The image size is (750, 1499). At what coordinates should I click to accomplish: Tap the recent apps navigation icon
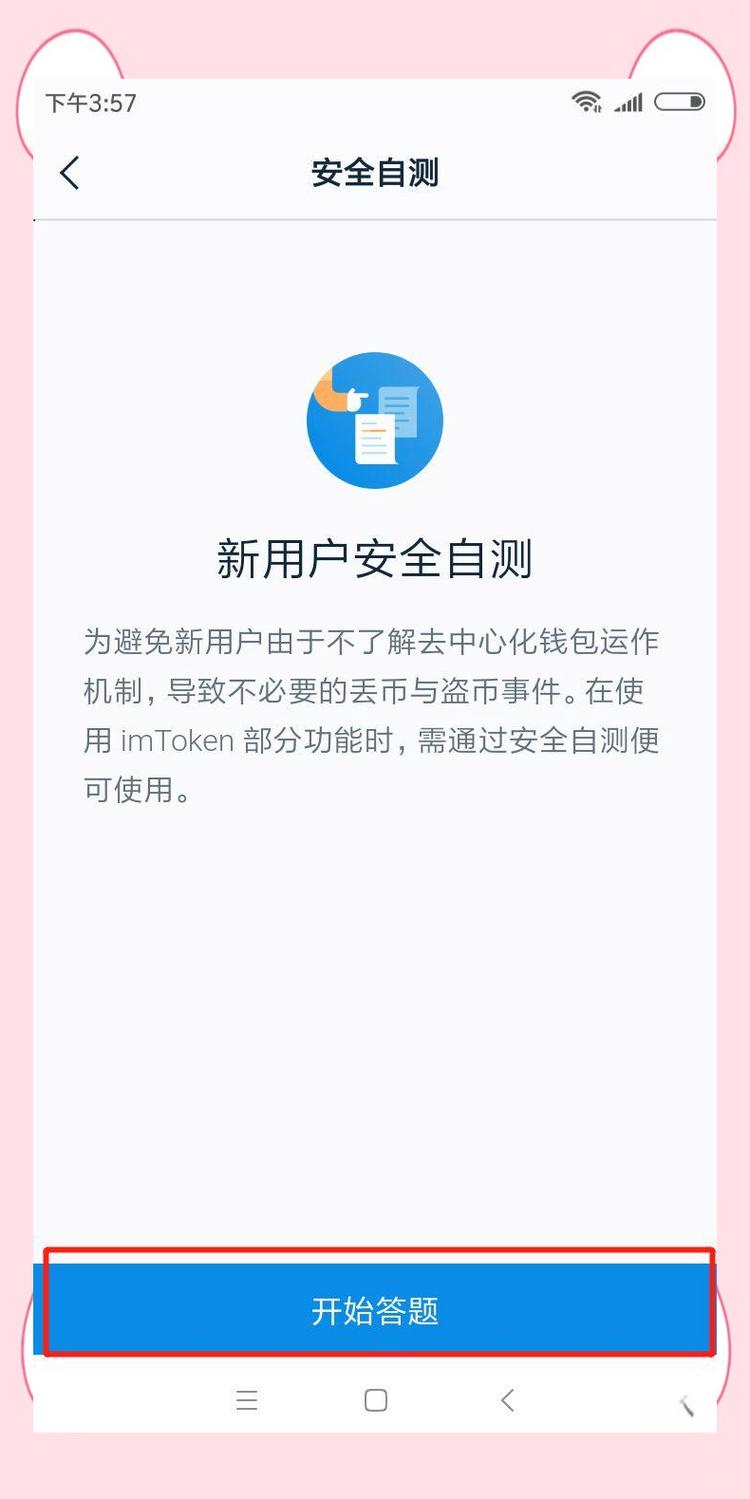(248, 1400)
